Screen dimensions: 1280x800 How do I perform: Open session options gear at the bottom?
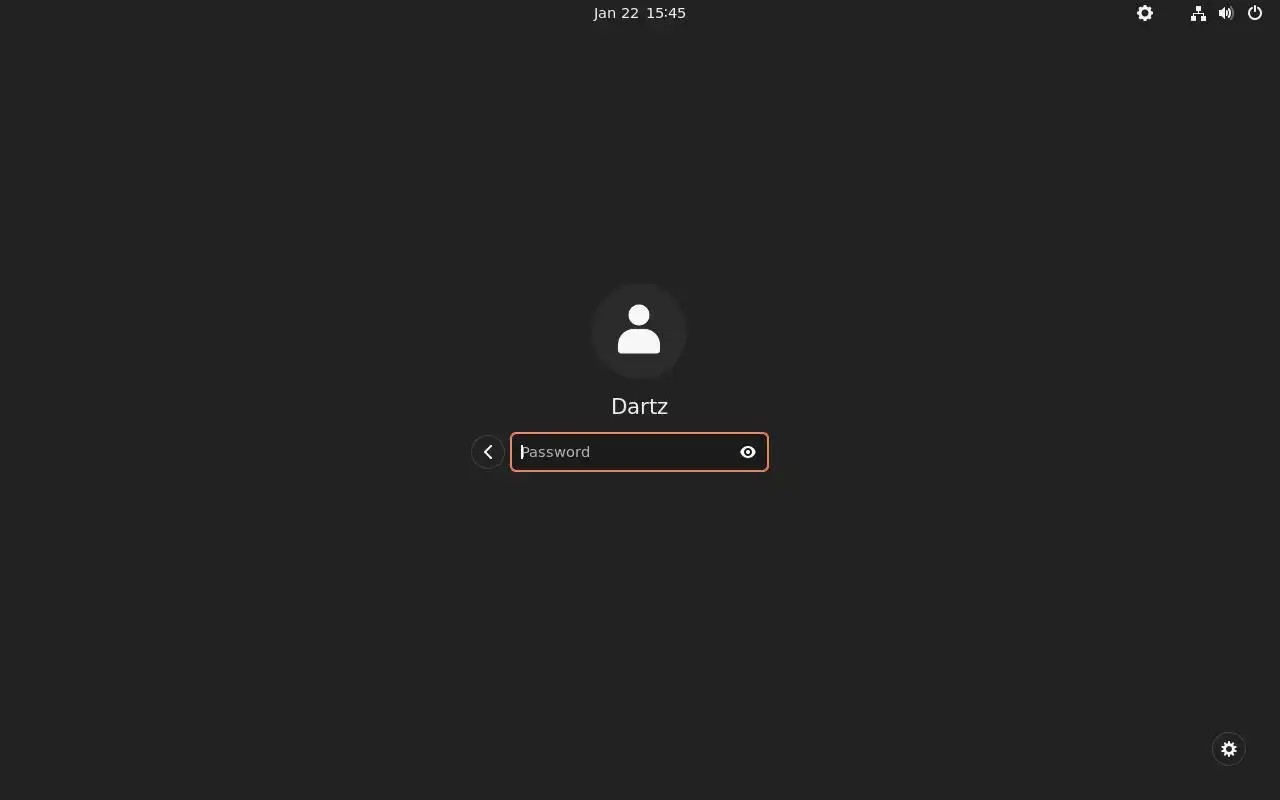(1229, 749)
